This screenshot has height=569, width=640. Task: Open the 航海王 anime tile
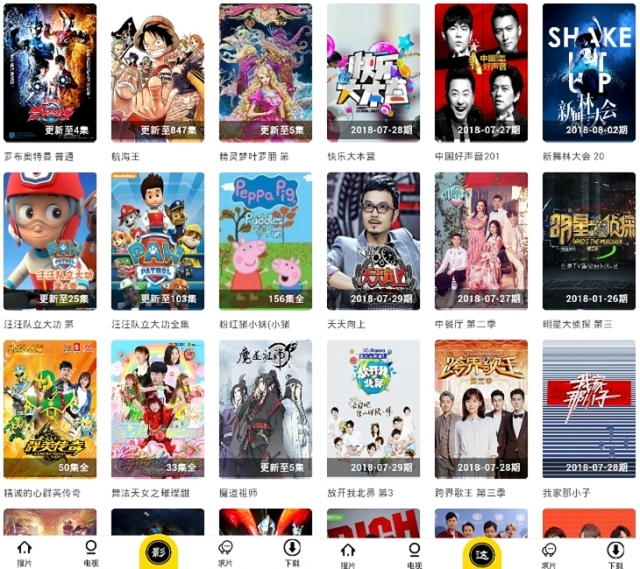click(157, 72)
